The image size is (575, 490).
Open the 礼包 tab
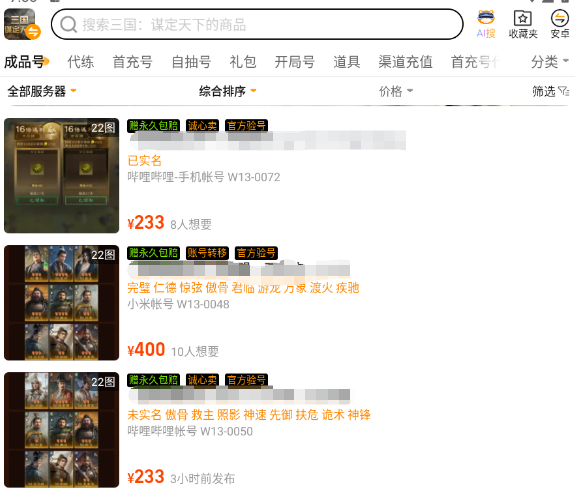[243, 62]
